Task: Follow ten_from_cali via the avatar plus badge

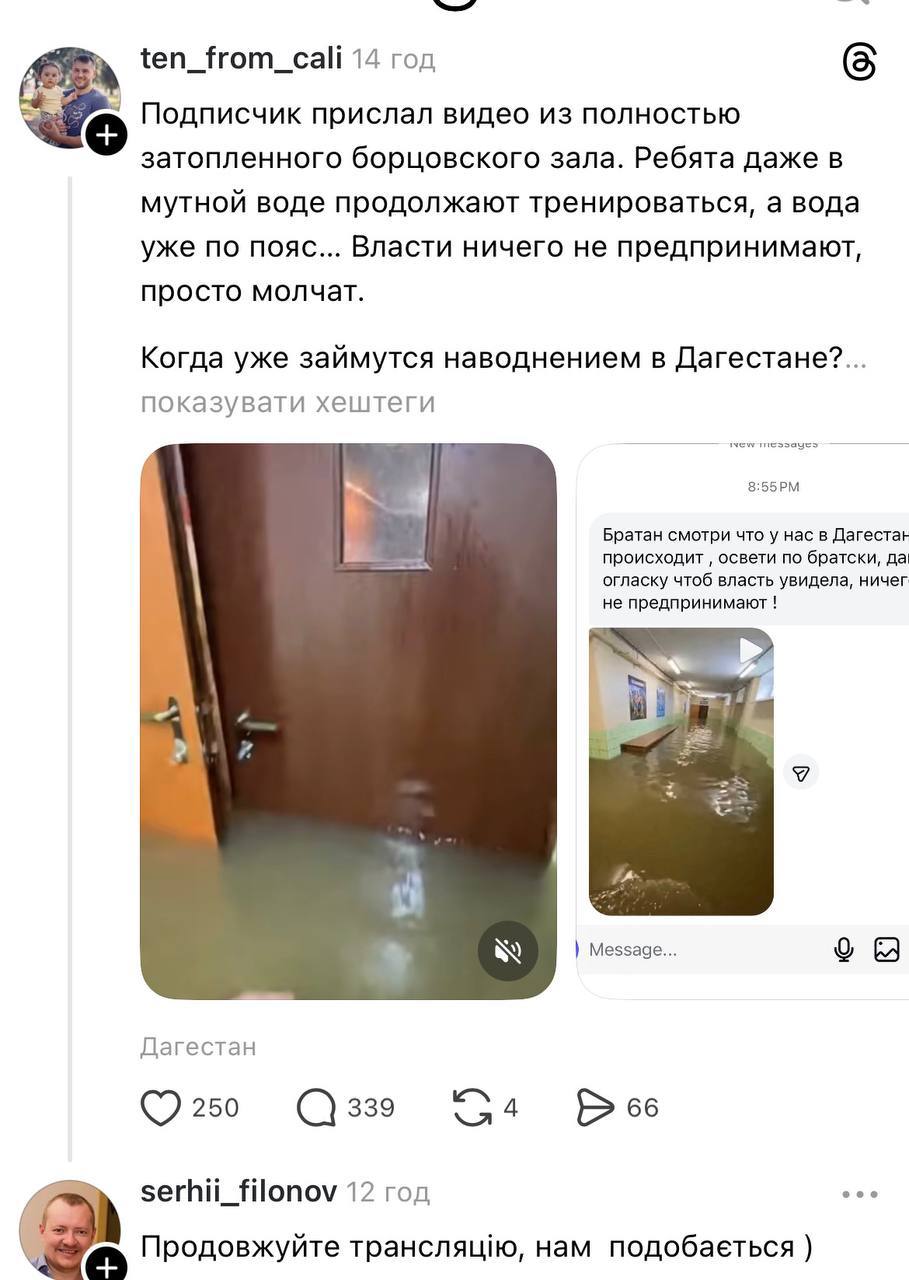Action: click(x=105, y=134)
